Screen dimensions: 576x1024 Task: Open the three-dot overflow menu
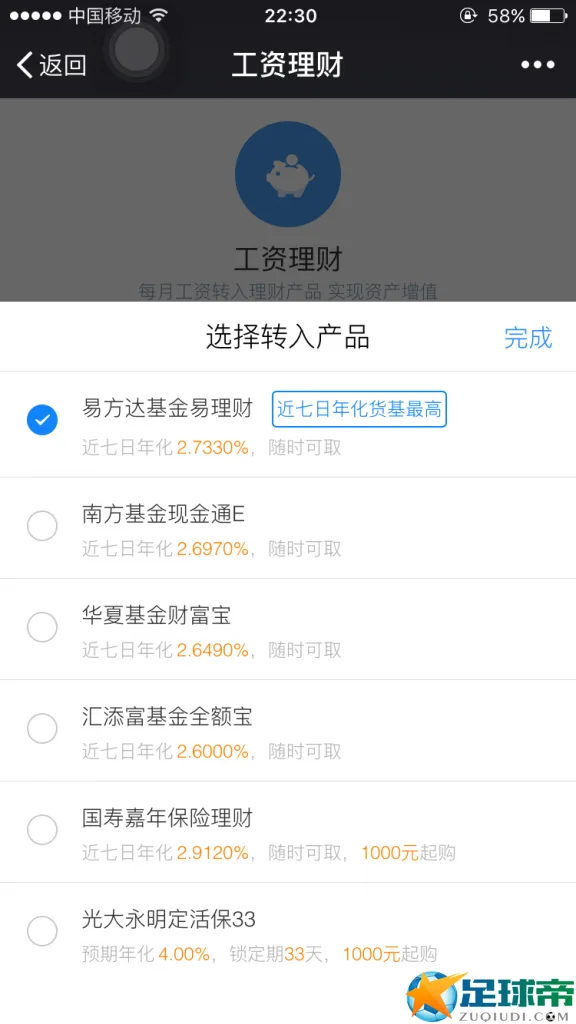click(537, 65)
